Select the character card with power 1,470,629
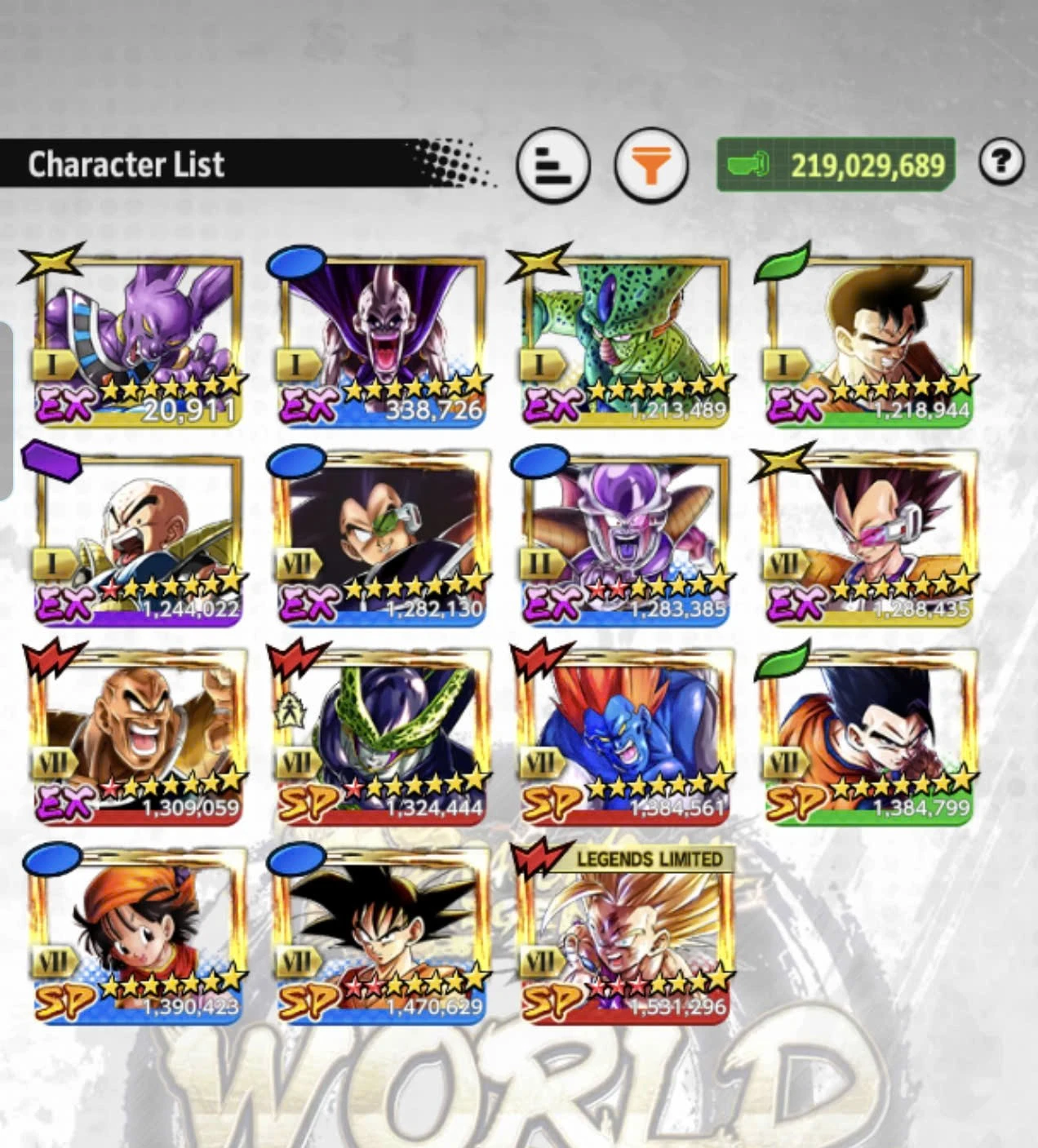1038x1148 pixels. point(382,936)
